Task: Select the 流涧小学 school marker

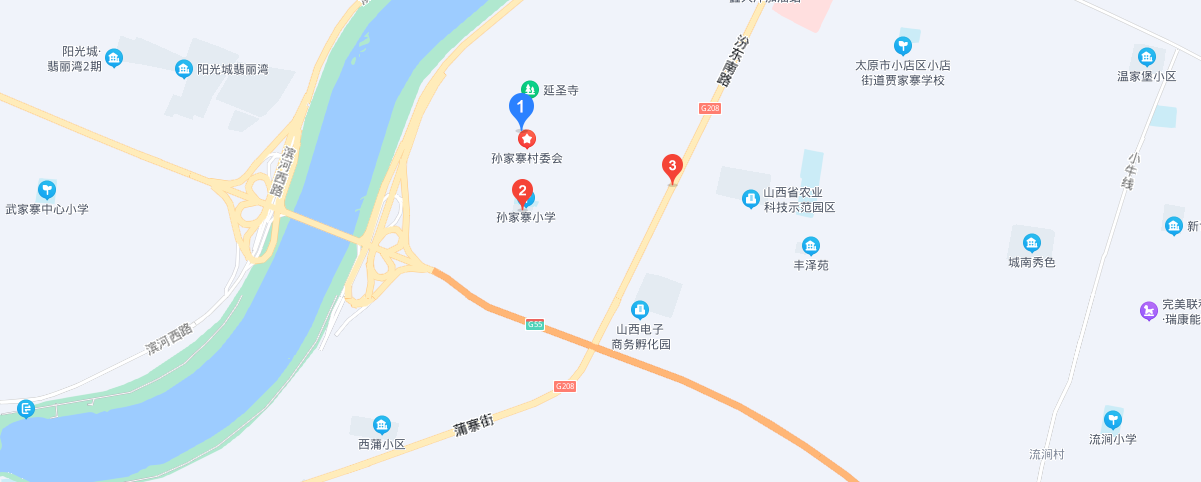Action: point(1113,420)
